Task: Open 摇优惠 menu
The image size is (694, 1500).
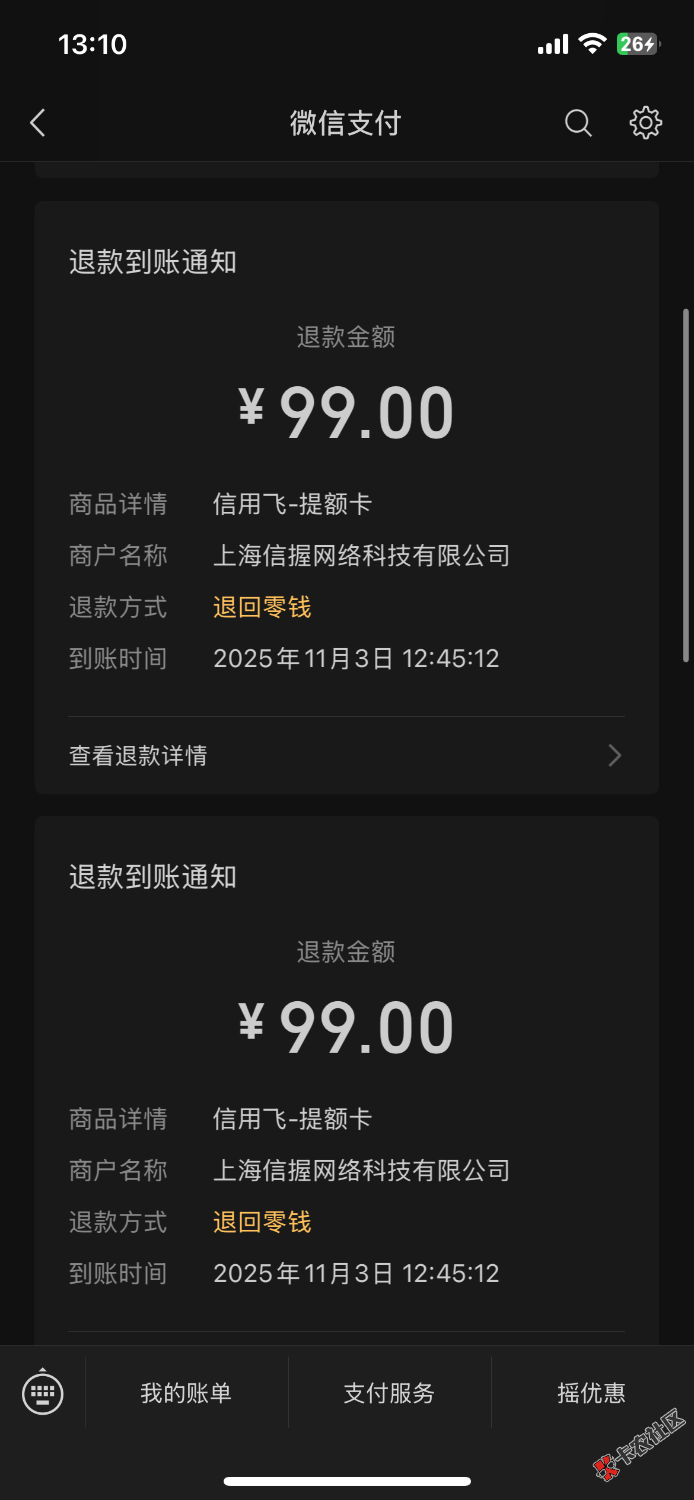Action: [591, 1393]
